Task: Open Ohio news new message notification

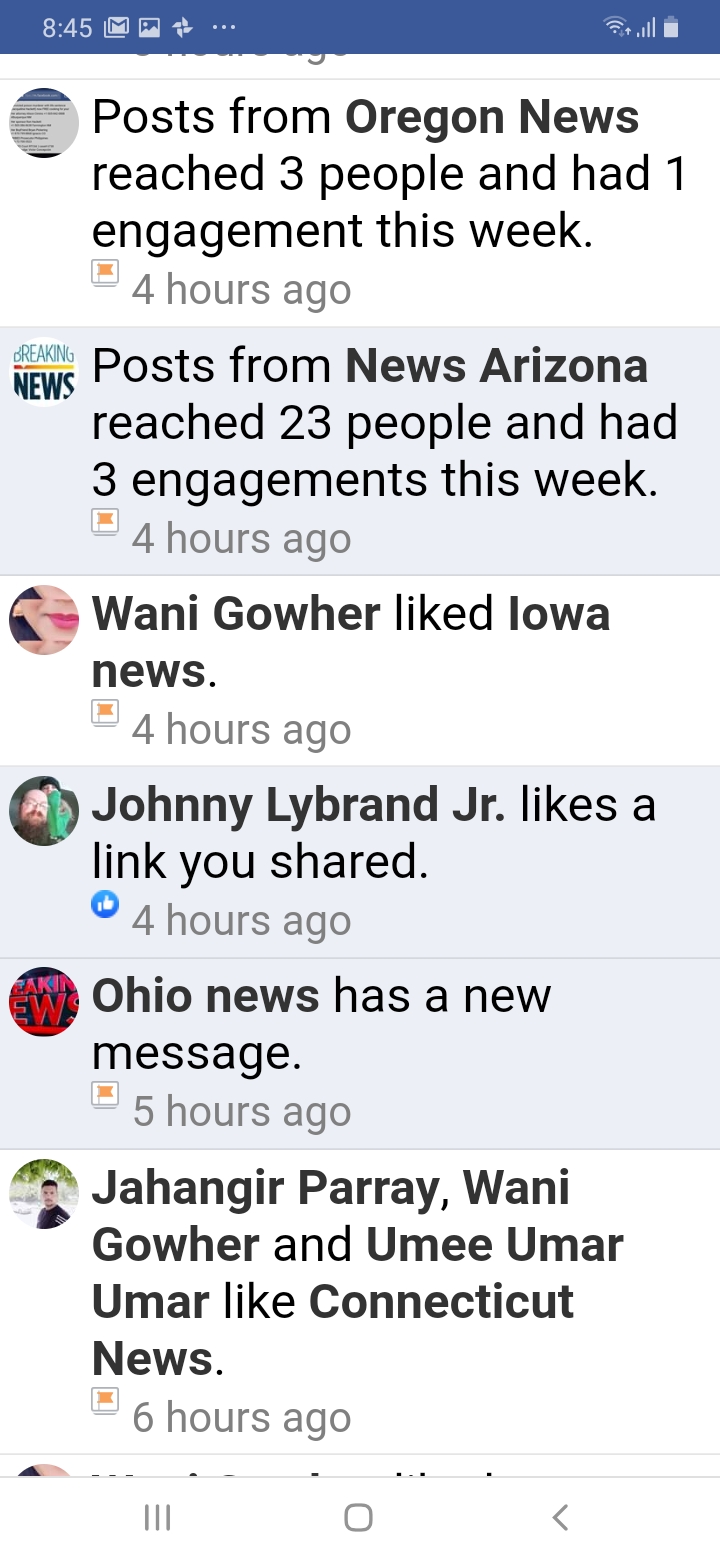Action: [x=390, y=1052]
